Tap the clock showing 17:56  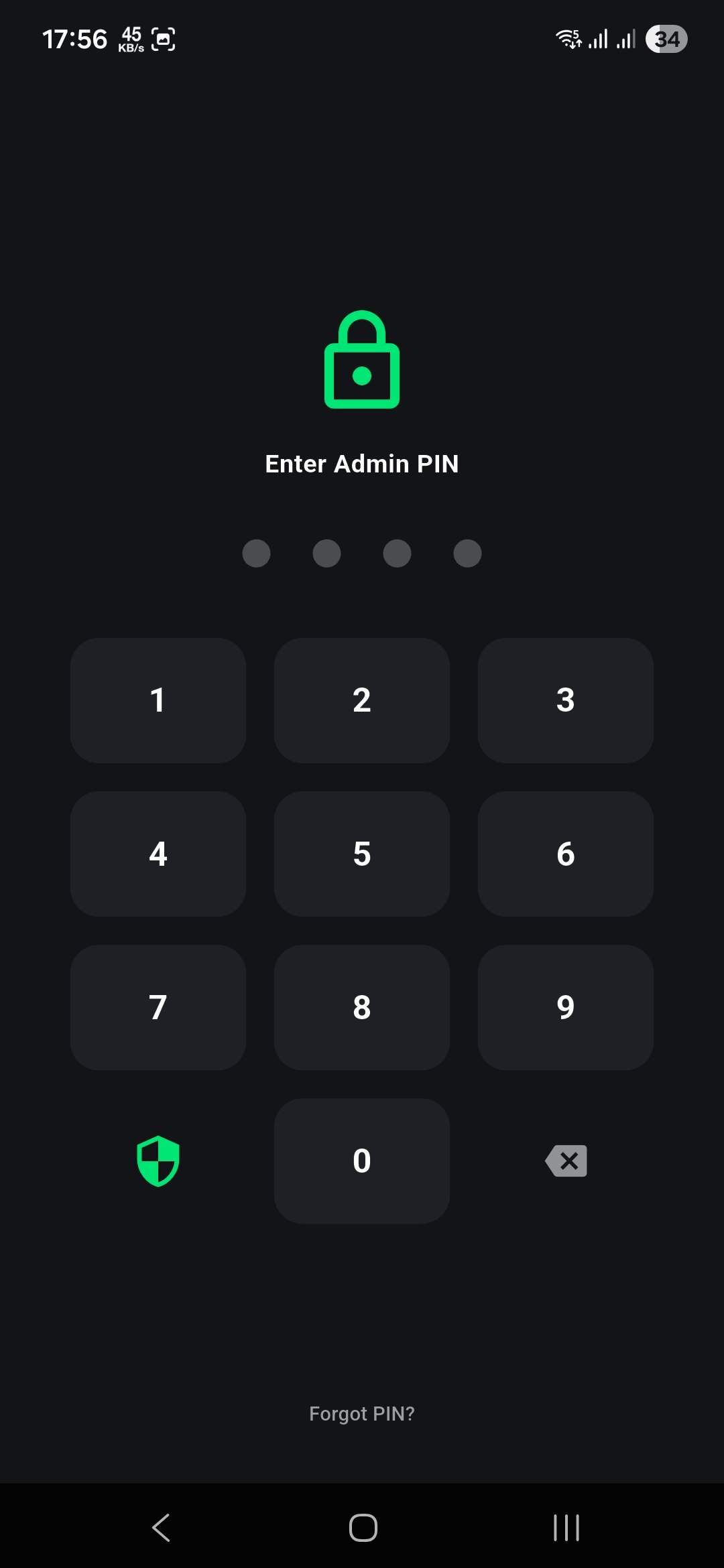(x=76, y=38)
